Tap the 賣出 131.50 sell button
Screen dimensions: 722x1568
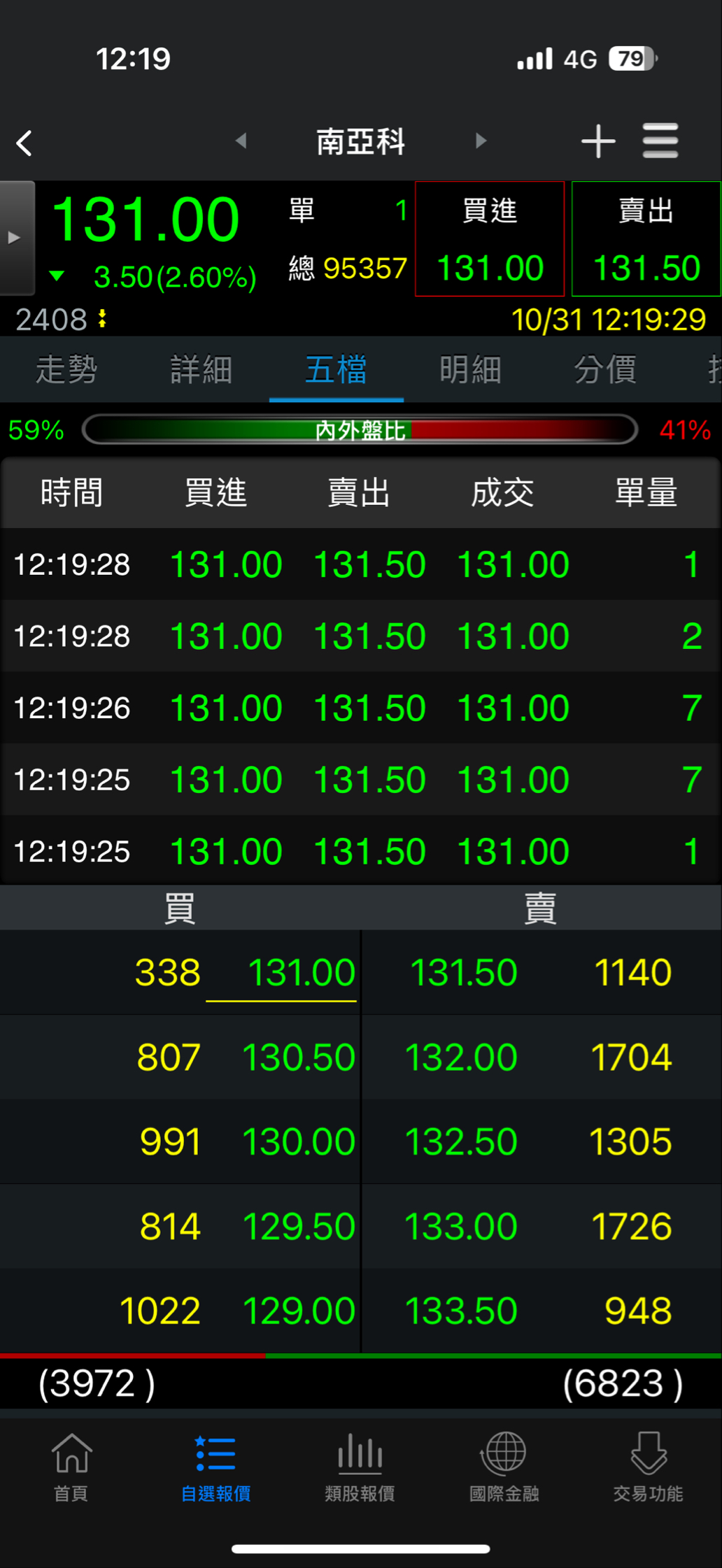pos(646,239)
